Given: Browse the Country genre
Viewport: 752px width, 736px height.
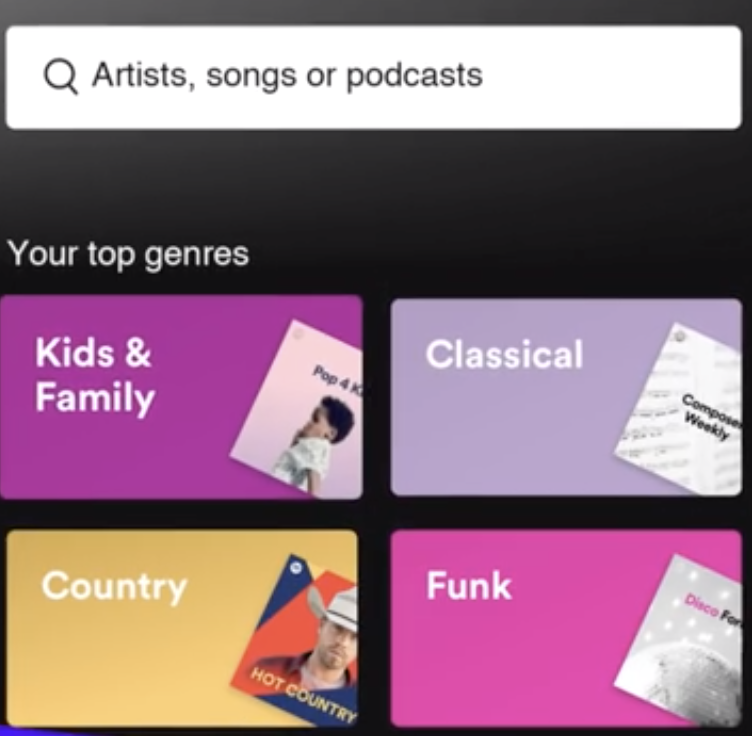Looking at the screenshot, I should (180, 627).
